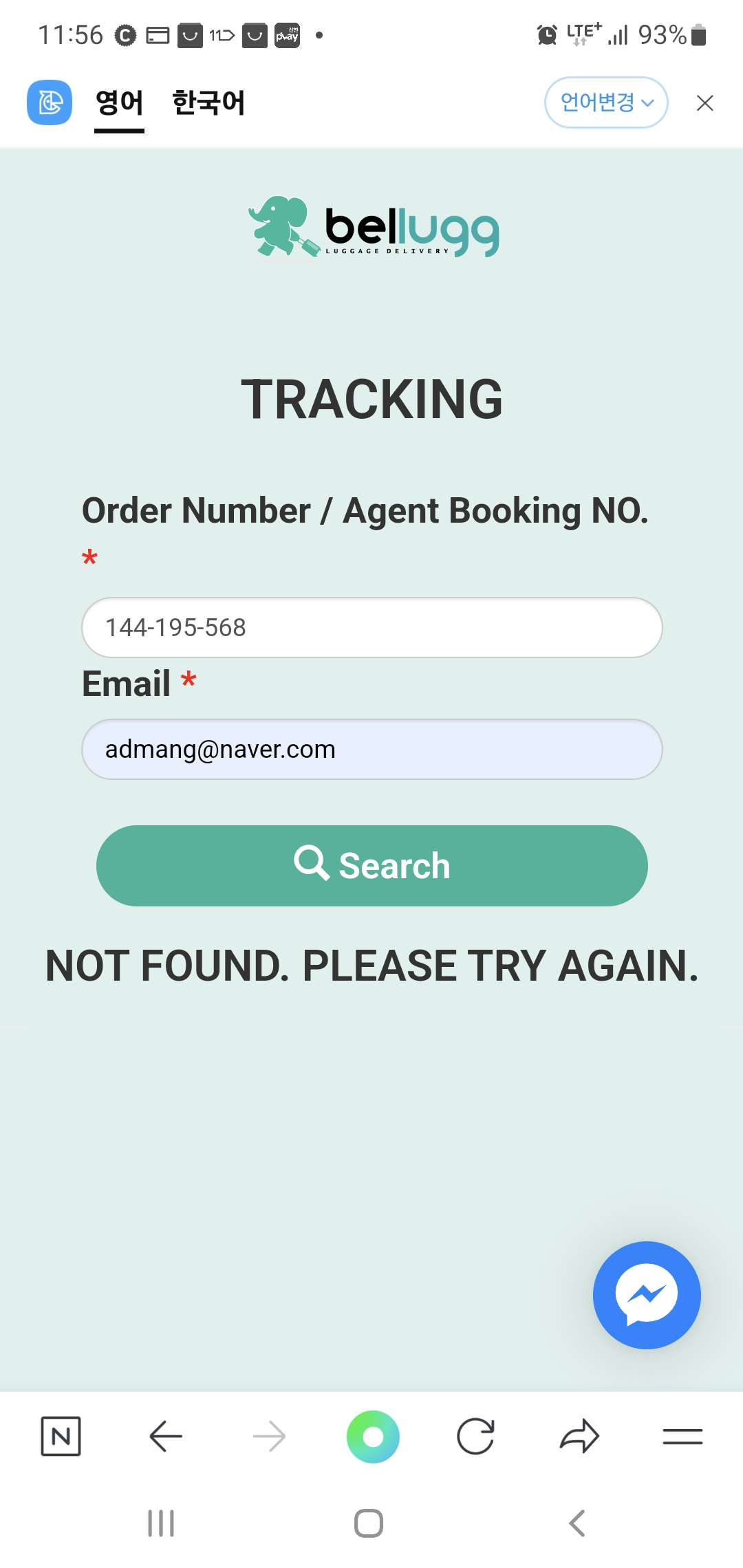Image resolution: width=743 pixels, height=1568 pixels.
Task: Open recent apps from navigation bar
Action: coord(161,1523)
